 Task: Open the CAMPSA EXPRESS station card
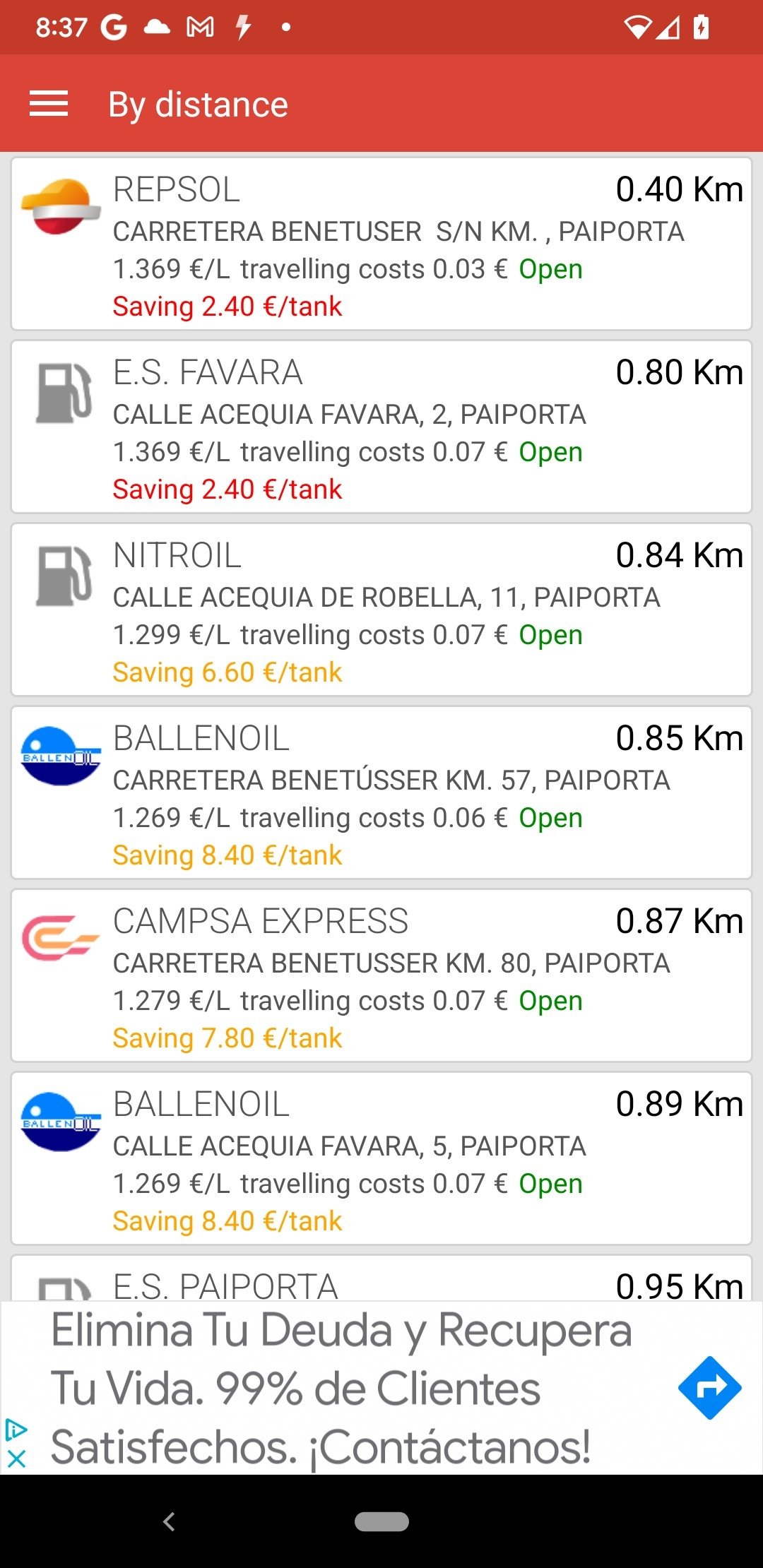click(381, 975)
